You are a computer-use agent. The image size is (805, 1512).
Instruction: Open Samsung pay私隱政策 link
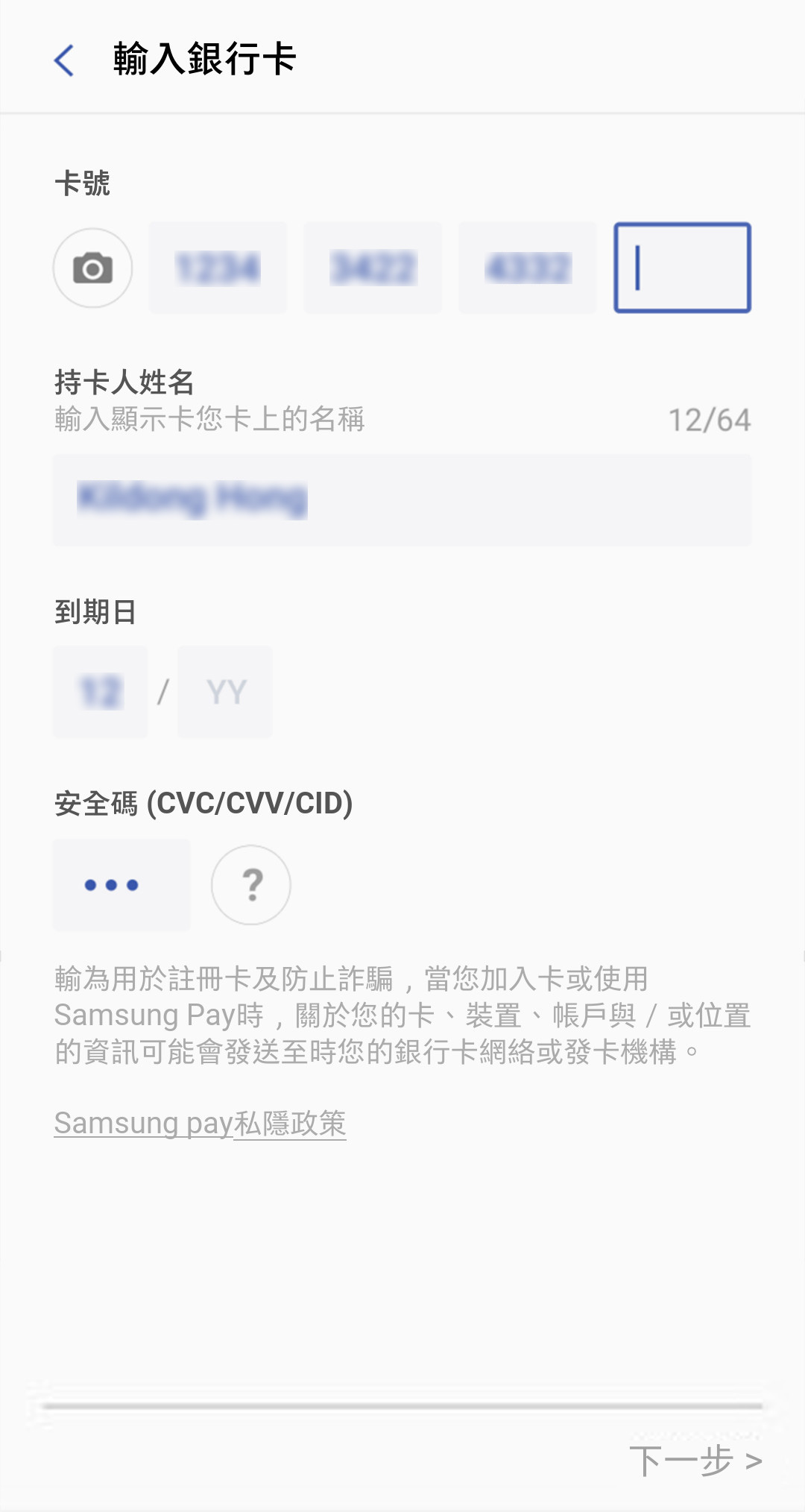200,1124
